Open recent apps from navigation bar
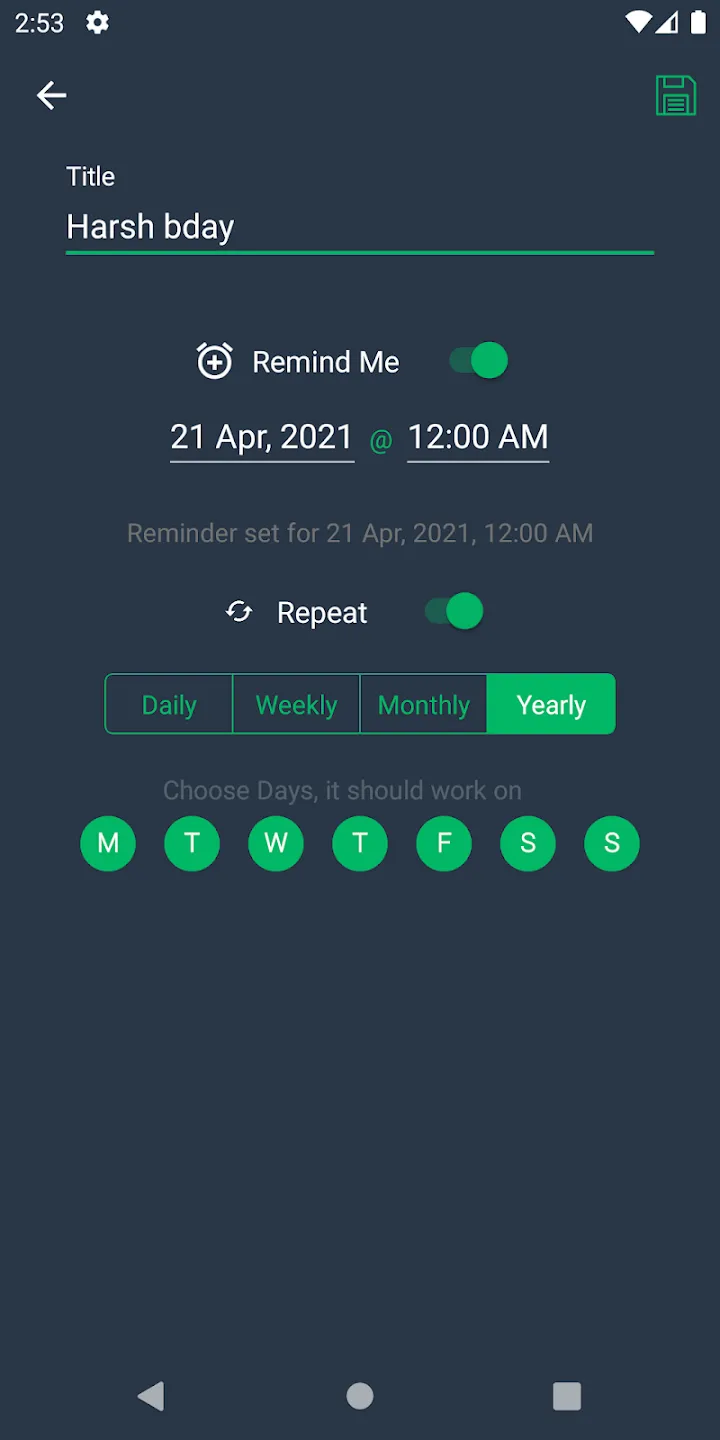 [567, 1396]
